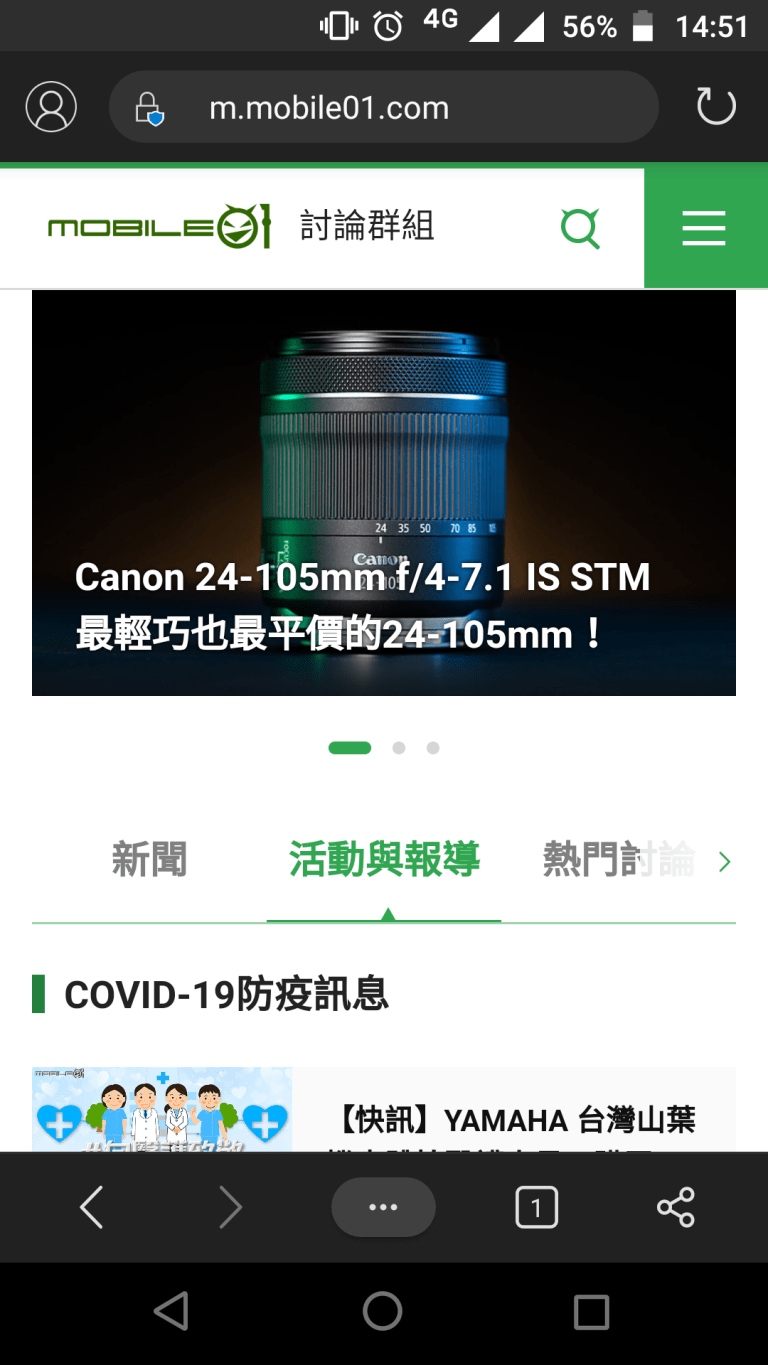Image resolution: width=768 pixels, height=1365 pixels.
Task: Tap the arrow to show more tabs
Action: (x=725, y=862)
